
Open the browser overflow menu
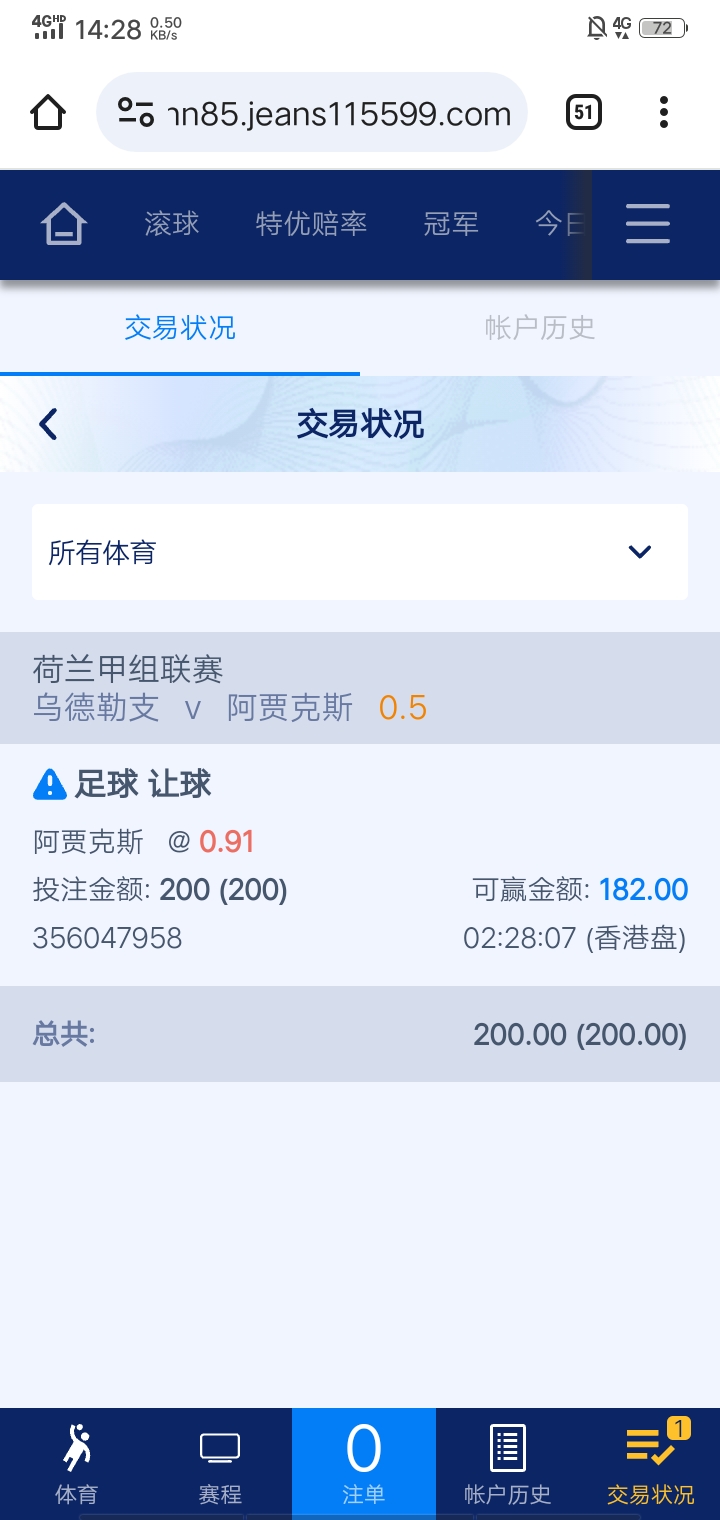coord(664,113)
